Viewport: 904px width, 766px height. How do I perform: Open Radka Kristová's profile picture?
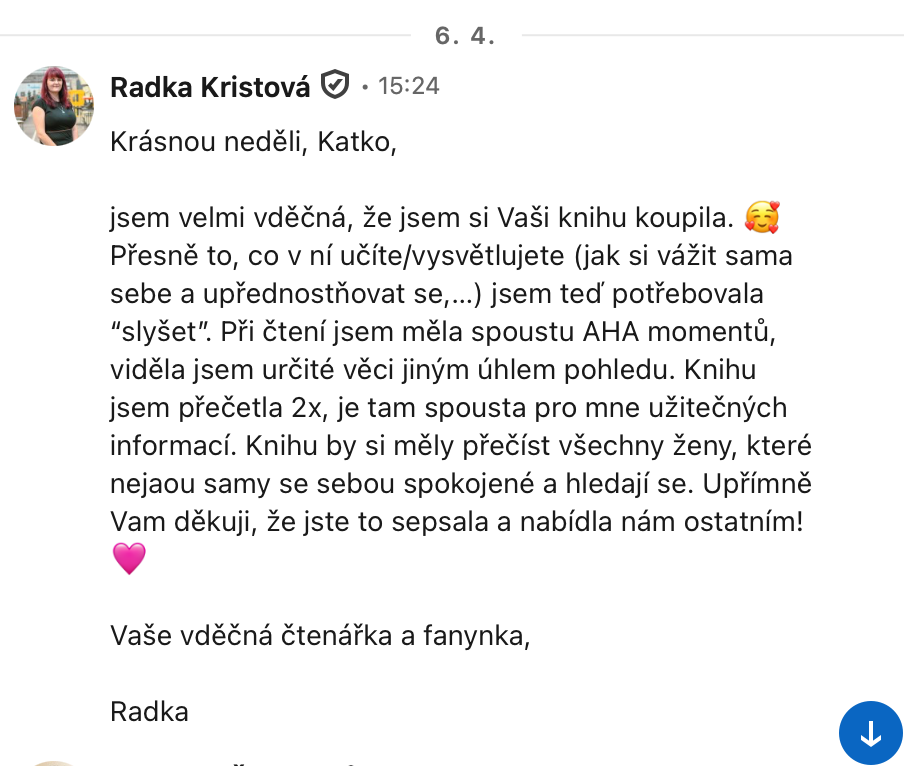click(53, 106)
